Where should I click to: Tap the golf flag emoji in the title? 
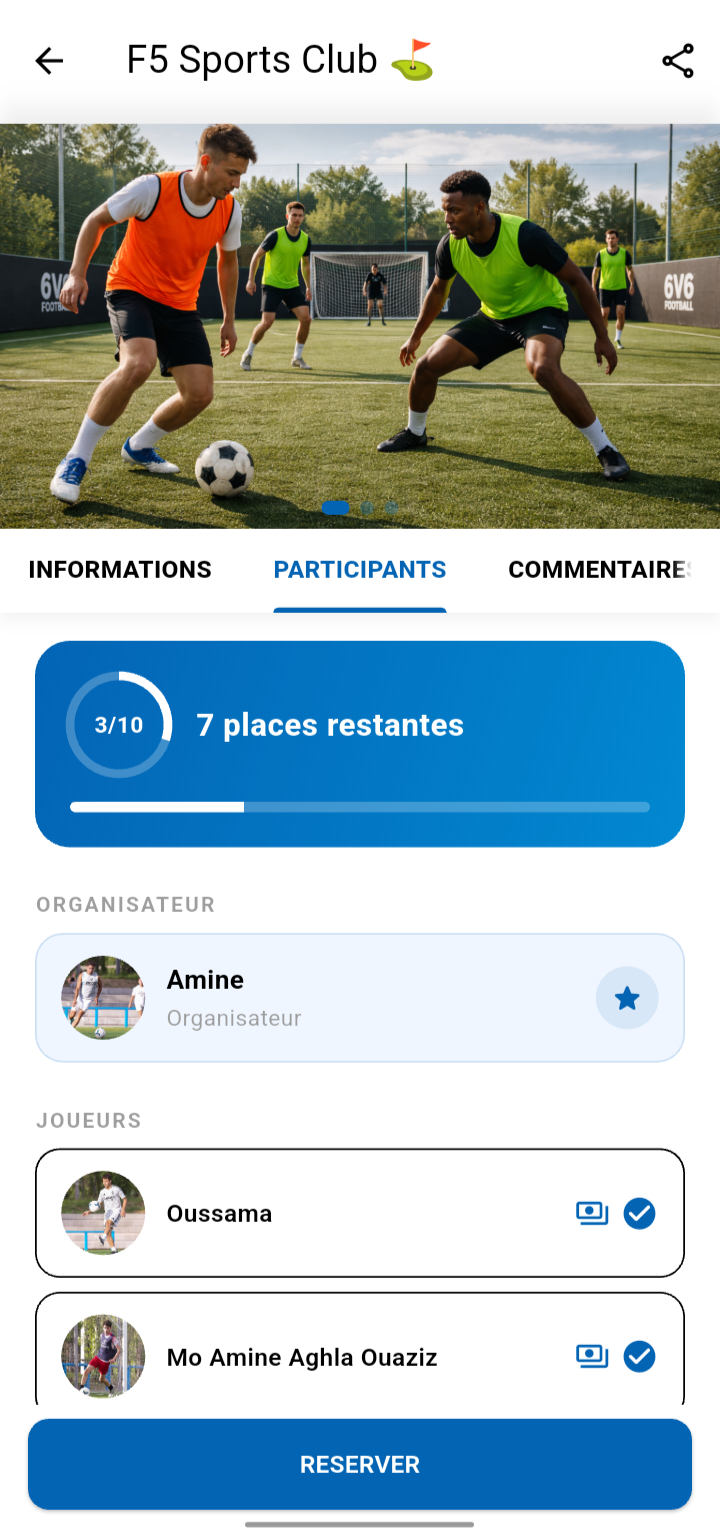coord(410,60)
